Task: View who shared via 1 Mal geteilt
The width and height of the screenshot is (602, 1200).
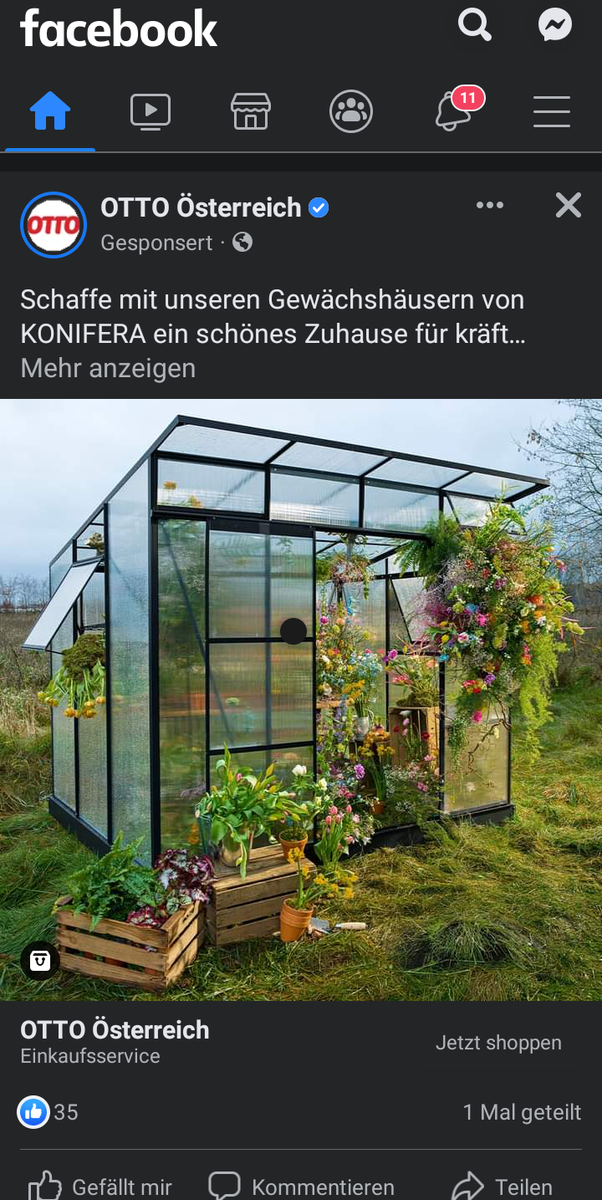Action: click(521, 1112)
